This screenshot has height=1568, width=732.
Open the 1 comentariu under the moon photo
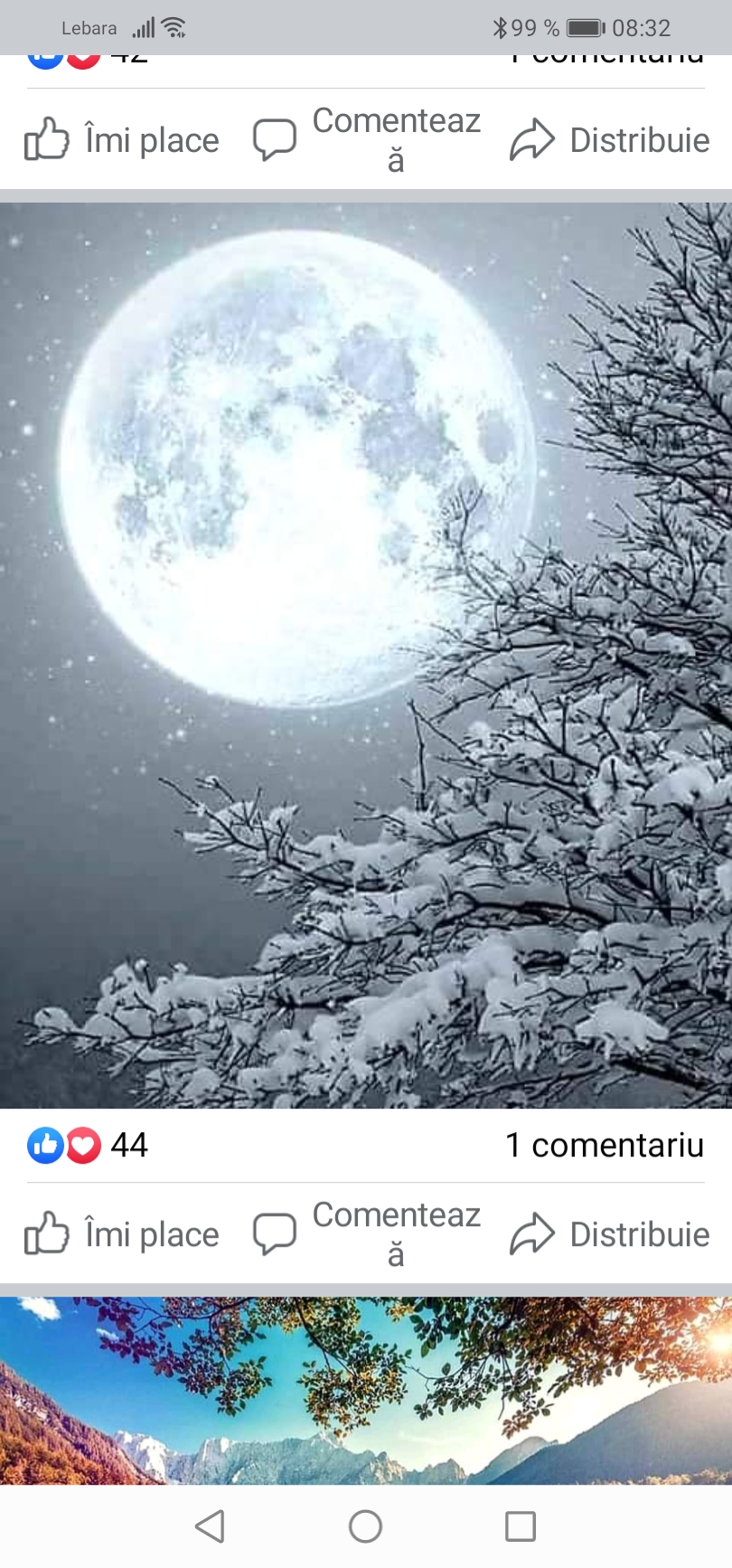(x=604, y=1146)
